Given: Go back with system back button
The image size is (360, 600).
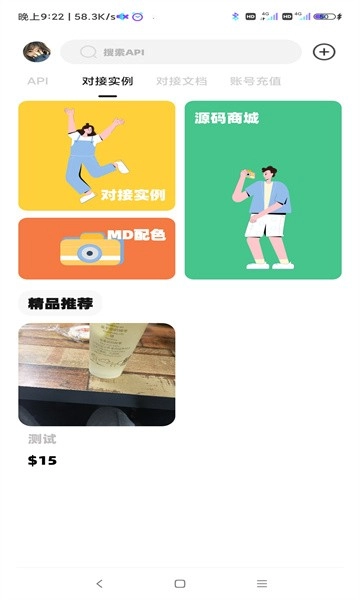Looking at the screenshot, I should pyautogui.click(x=99, y=583).
